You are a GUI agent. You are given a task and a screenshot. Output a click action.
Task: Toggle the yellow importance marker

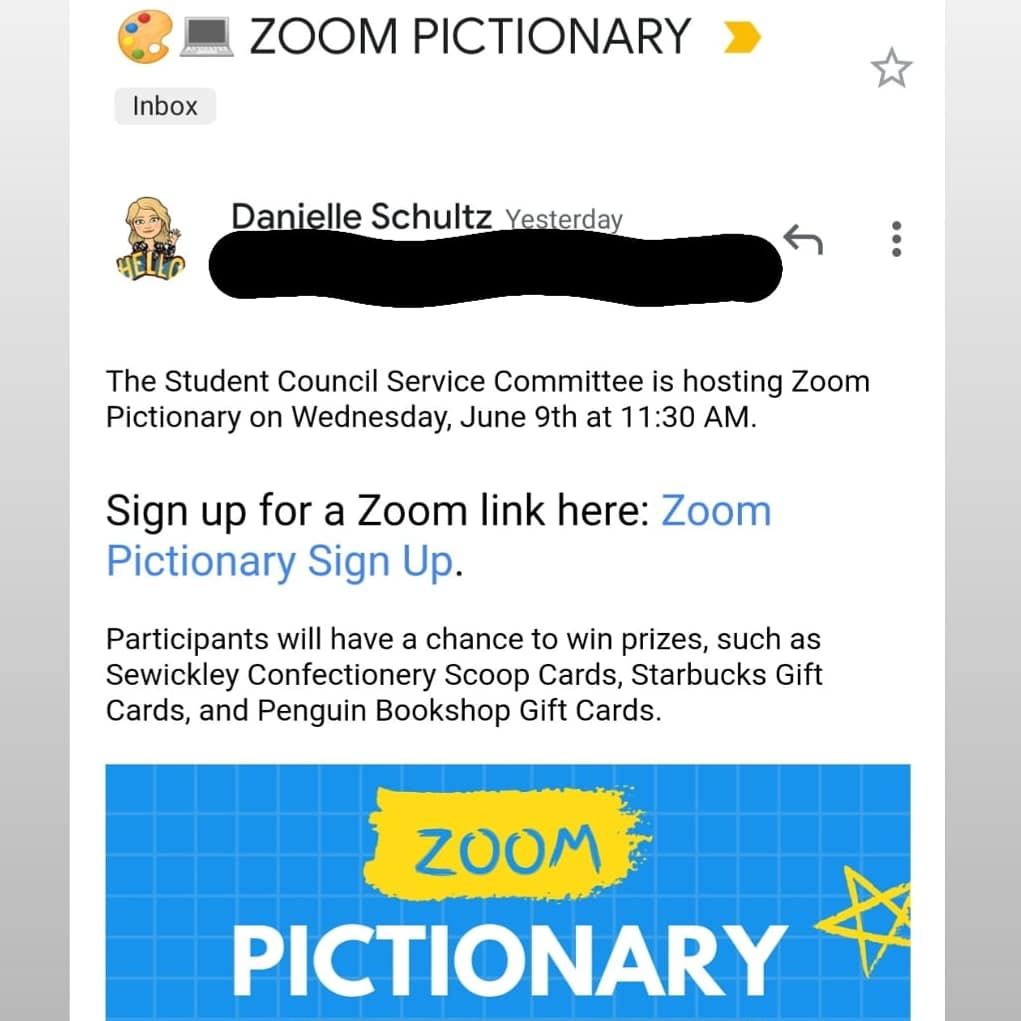(741, 39)
